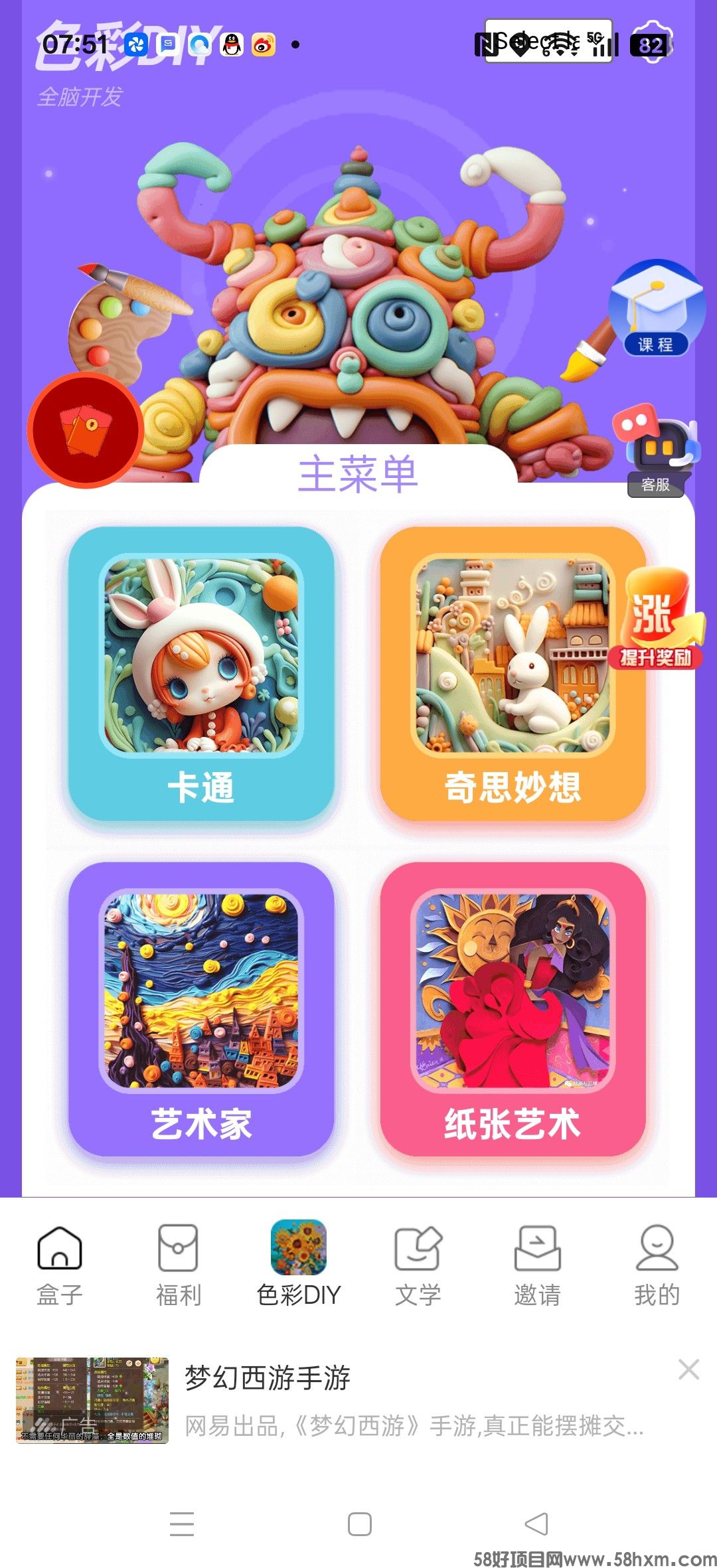Tap the QQ penguin status bar icon

(x=232, y=45)
